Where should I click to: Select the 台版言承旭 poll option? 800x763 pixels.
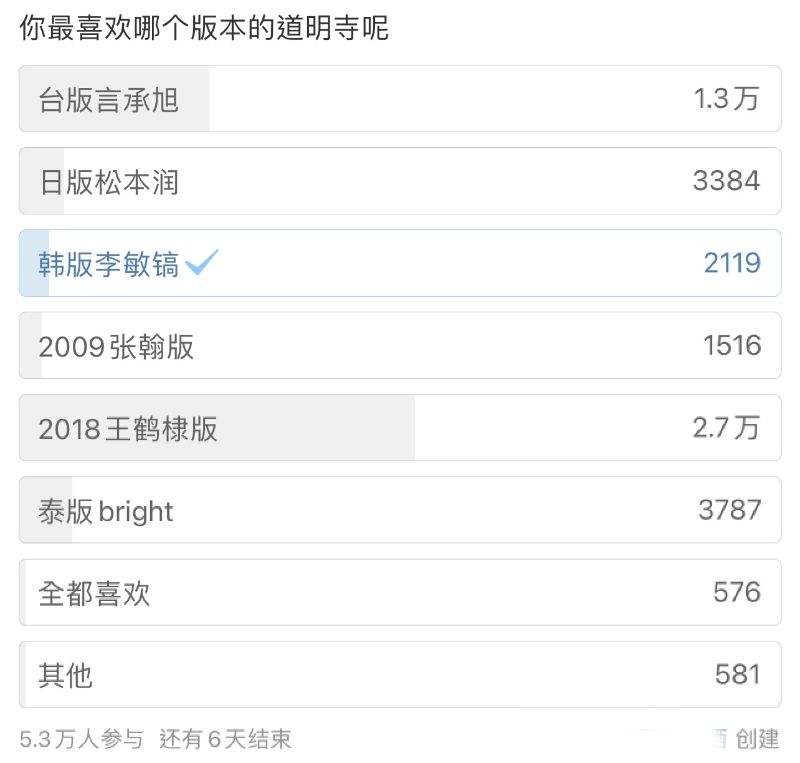point(400,99)
